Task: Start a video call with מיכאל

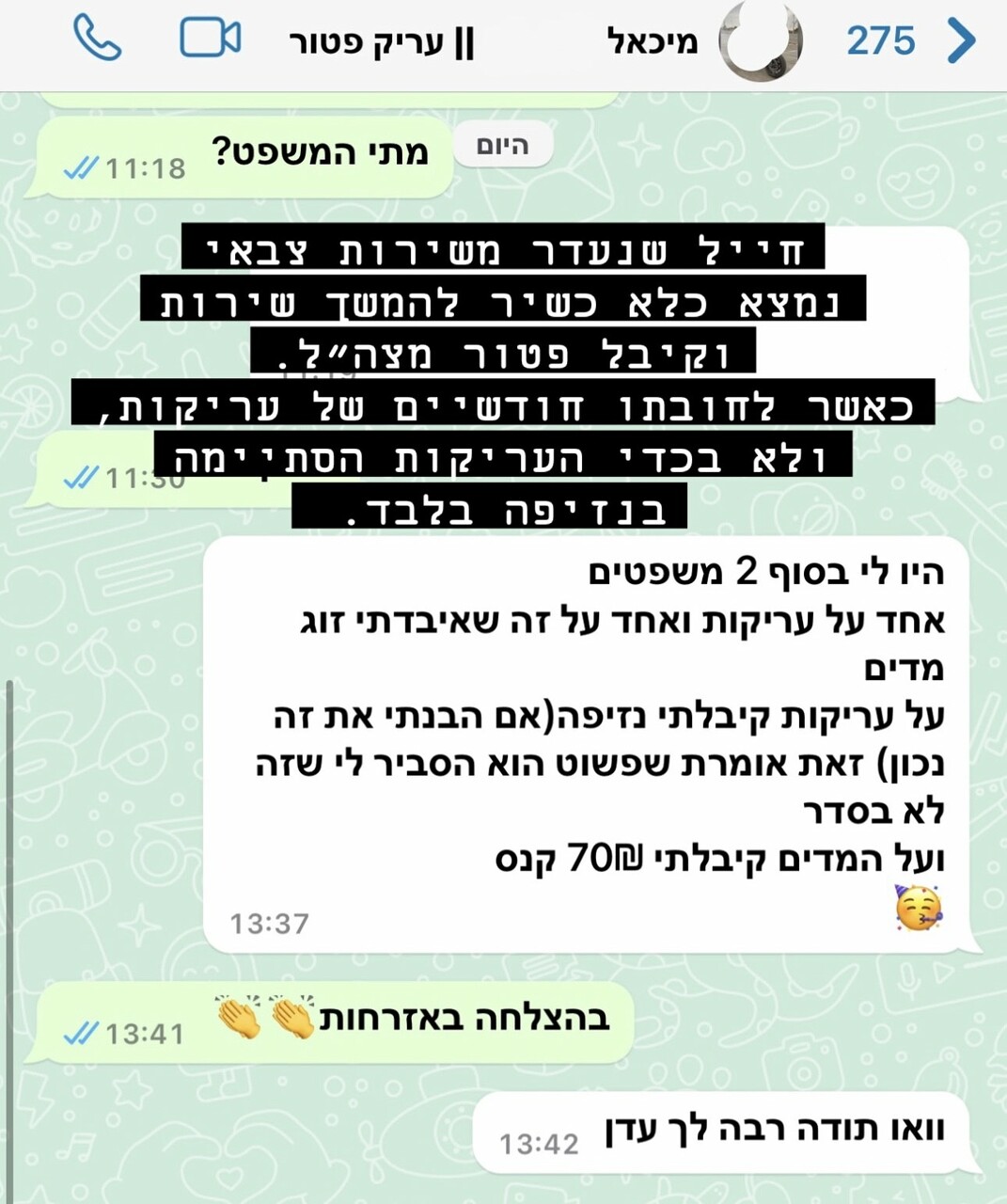Action: (x=210, y=40)
